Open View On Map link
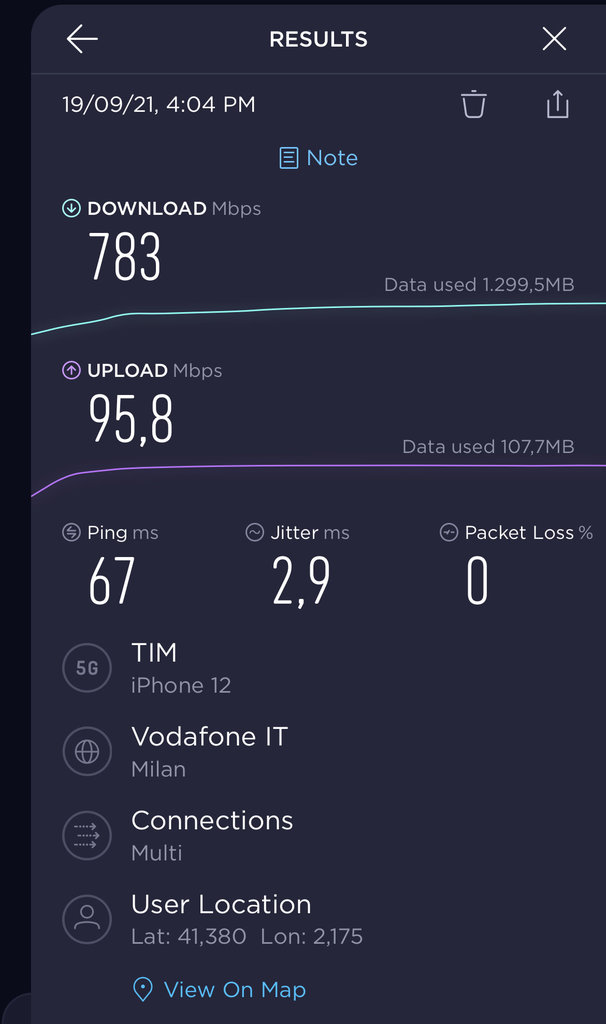This screenshot has height=1024, width=606. (x=219, y=989)
